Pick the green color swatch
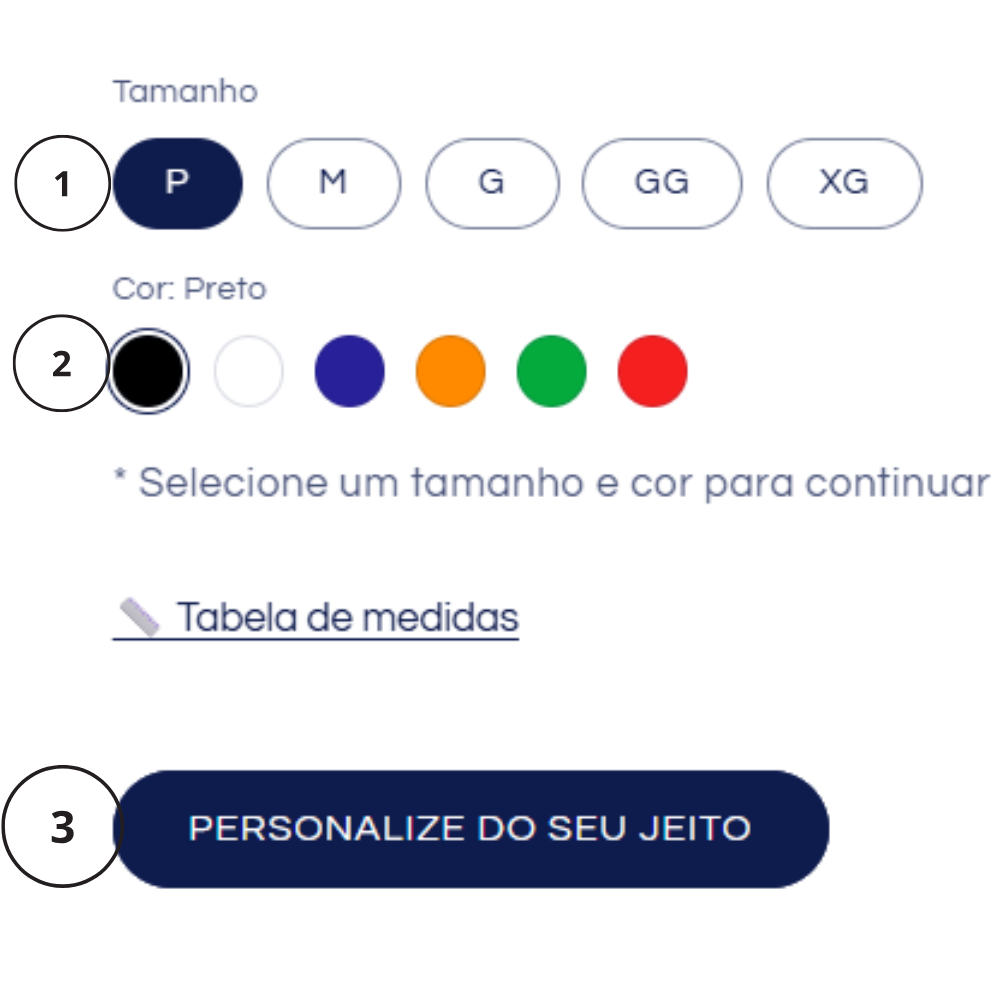The width and height of the screenshot is (1000, 1000). point(551,371)
